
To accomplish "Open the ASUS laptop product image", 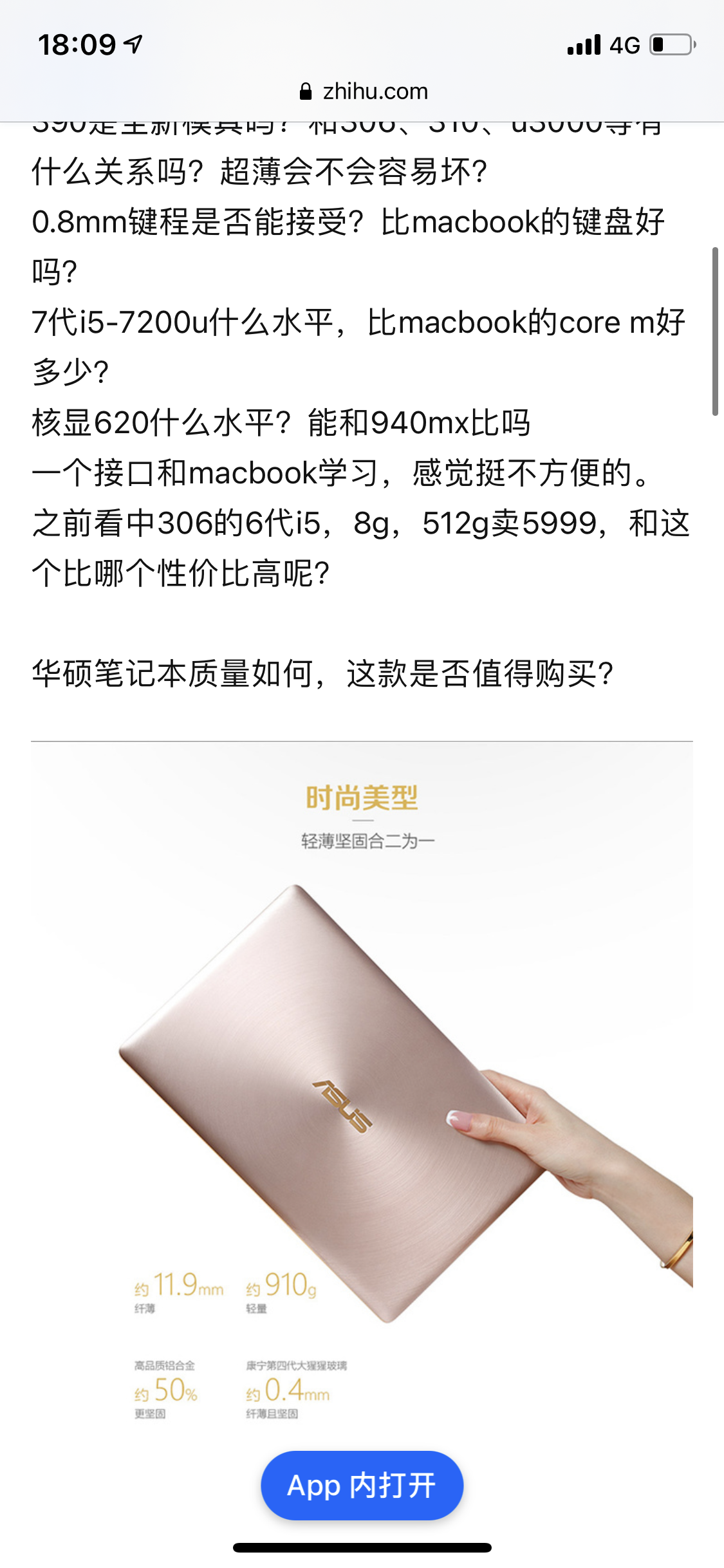I will coord(362,1094).
